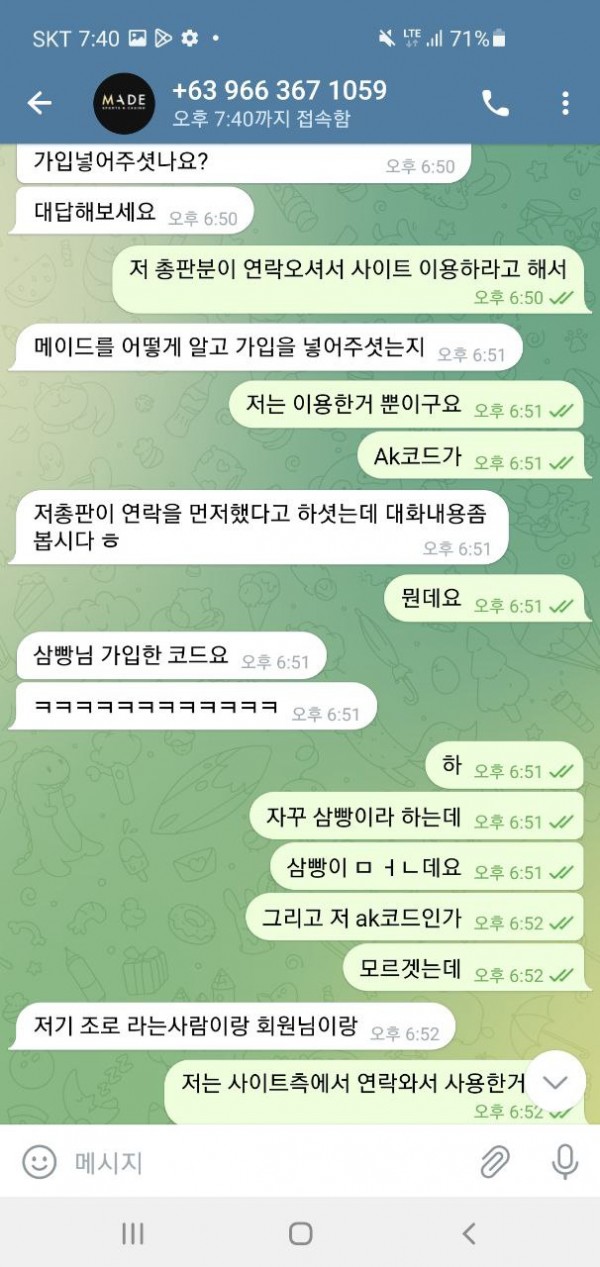
Task: Open the MADE contact profile picture
Action: 124,102
